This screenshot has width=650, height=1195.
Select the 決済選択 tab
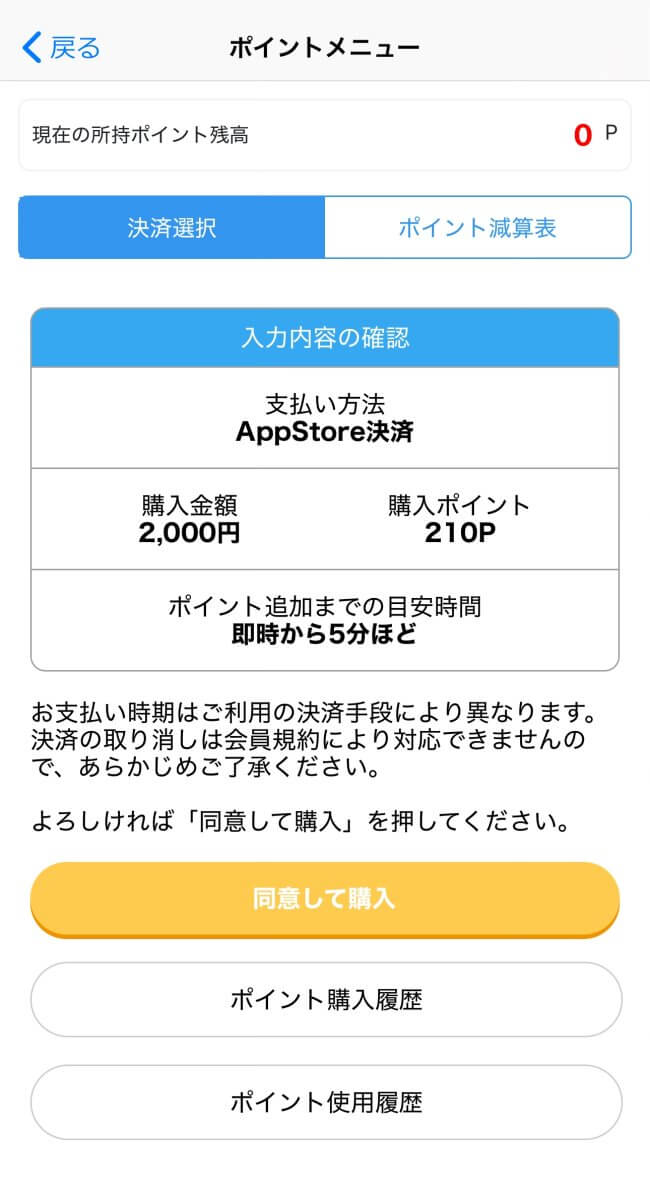[x=172, y=227]
